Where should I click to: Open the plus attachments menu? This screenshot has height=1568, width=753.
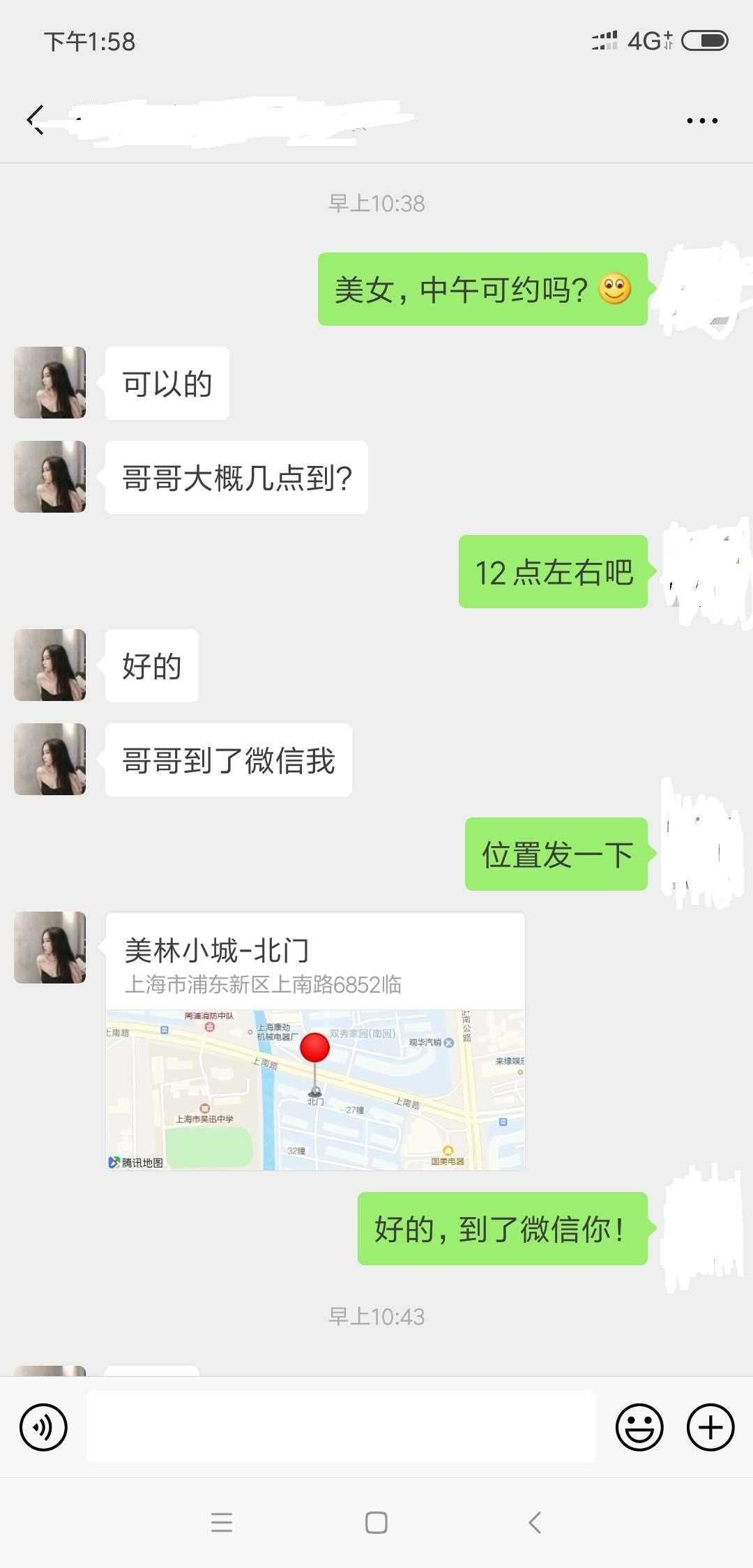pos(710,1426)
